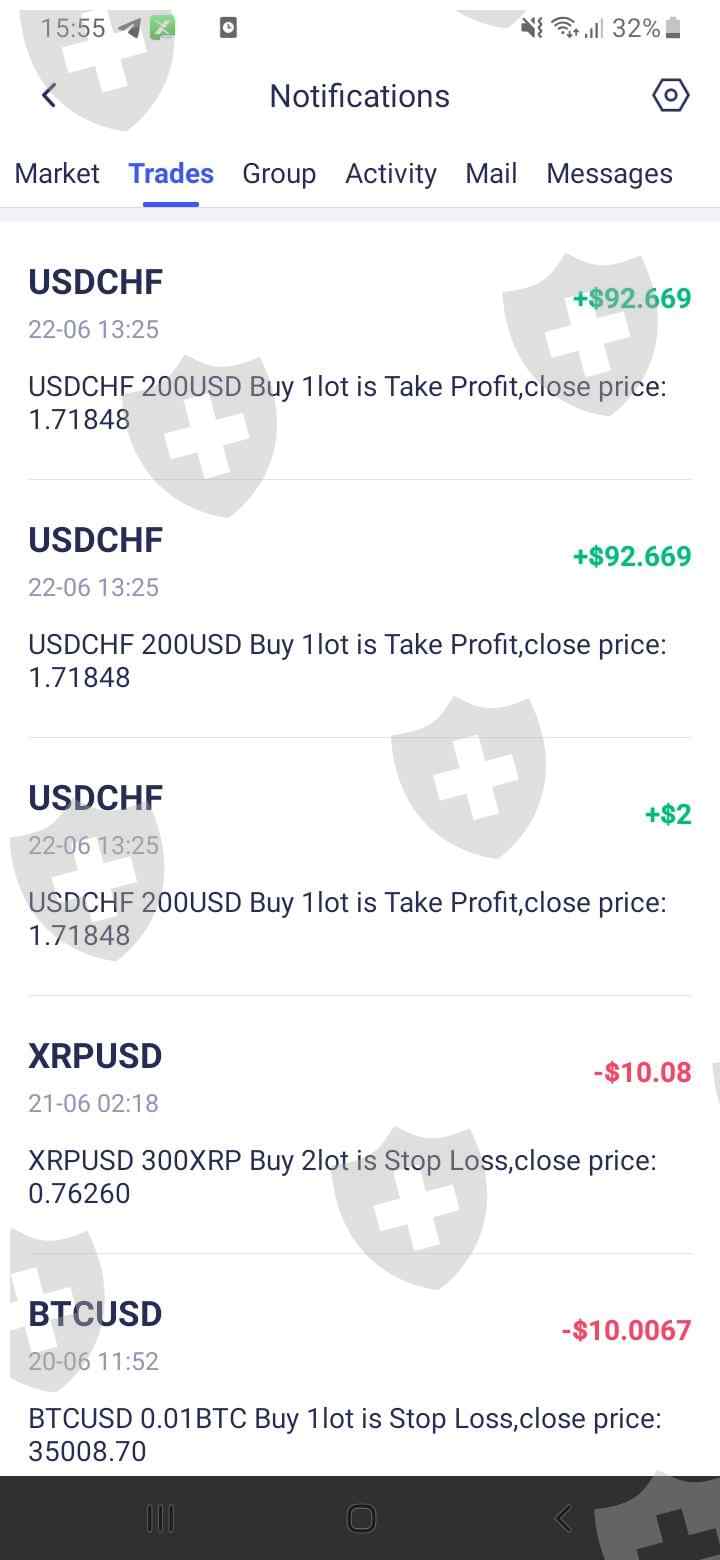Tap the system home button

click(x=360, y=1519)
